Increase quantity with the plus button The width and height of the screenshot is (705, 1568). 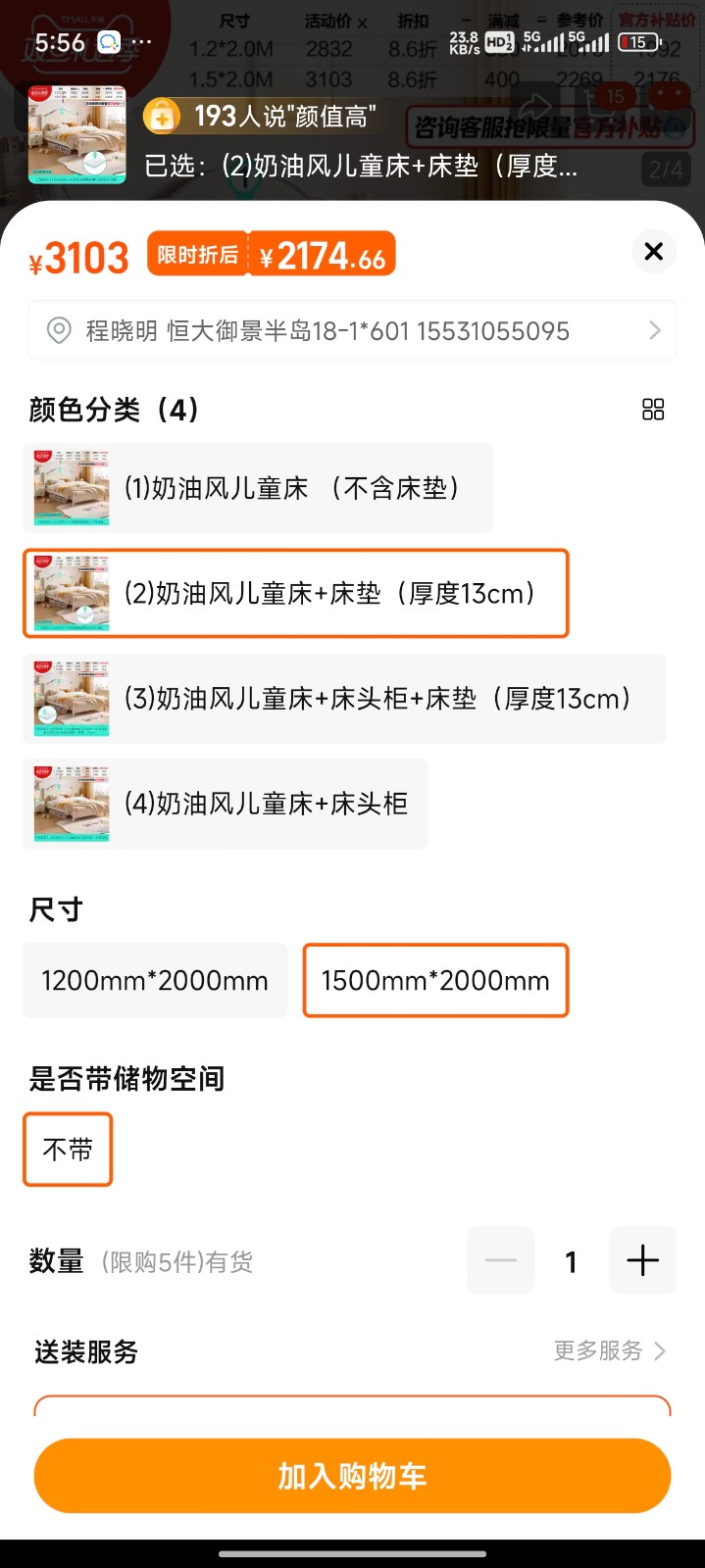[642, 1260]
